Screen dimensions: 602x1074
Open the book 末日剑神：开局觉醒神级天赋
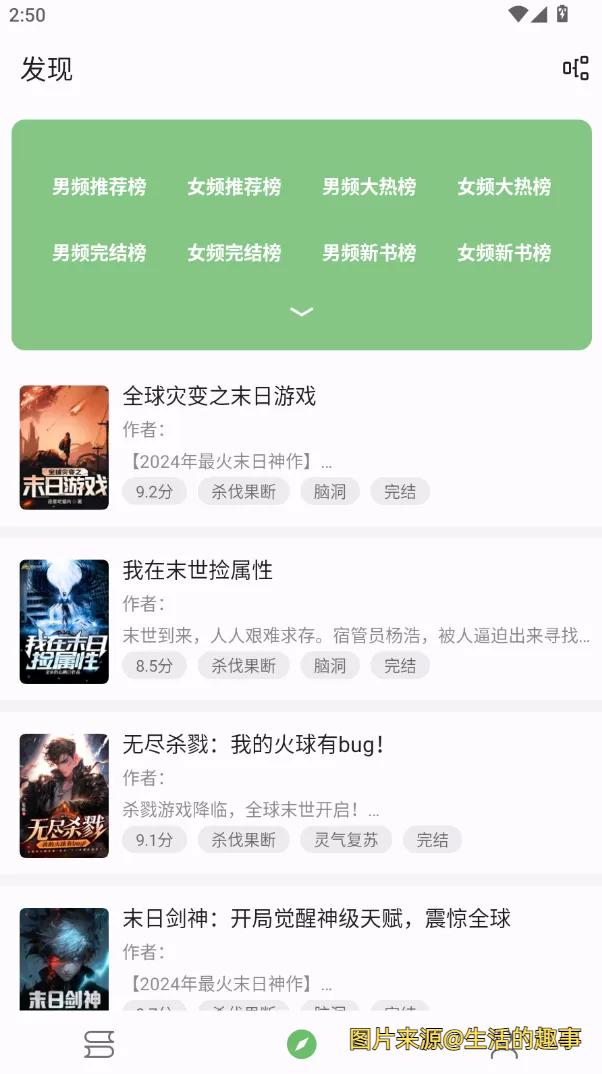(x=316, y=919)
